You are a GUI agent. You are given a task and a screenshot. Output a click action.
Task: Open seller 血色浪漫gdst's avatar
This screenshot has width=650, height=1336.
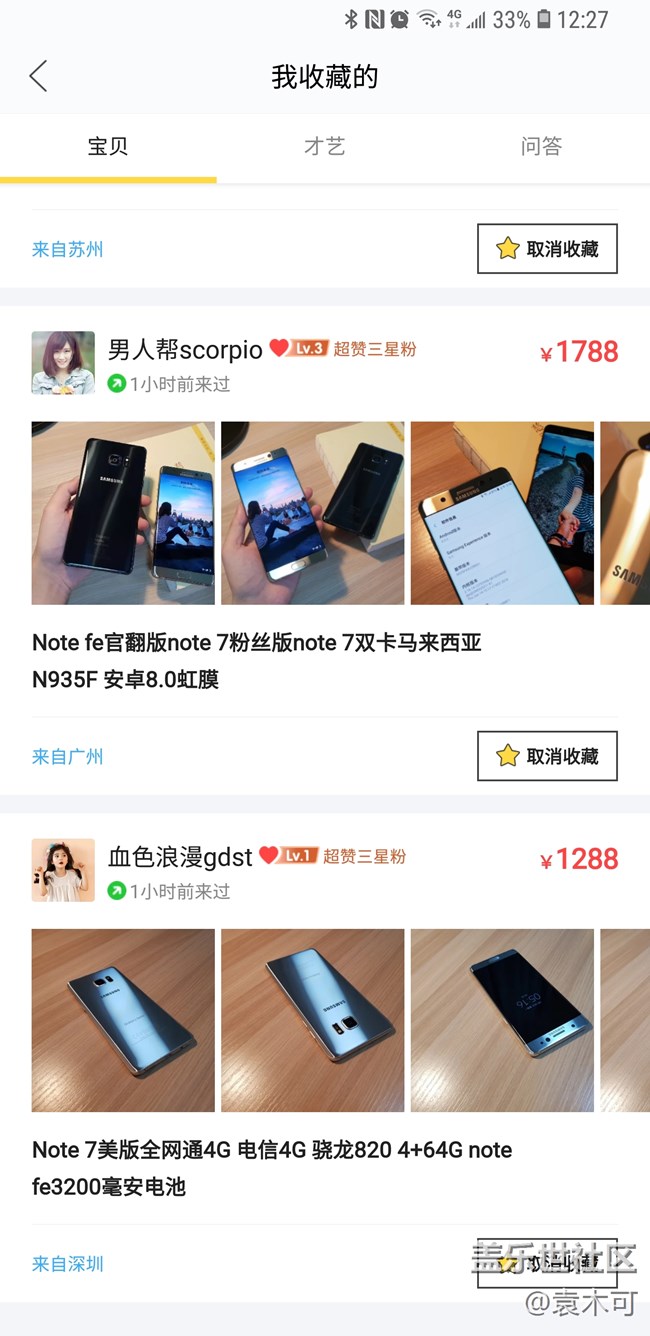pyautogui.click(x=63, y=870)
